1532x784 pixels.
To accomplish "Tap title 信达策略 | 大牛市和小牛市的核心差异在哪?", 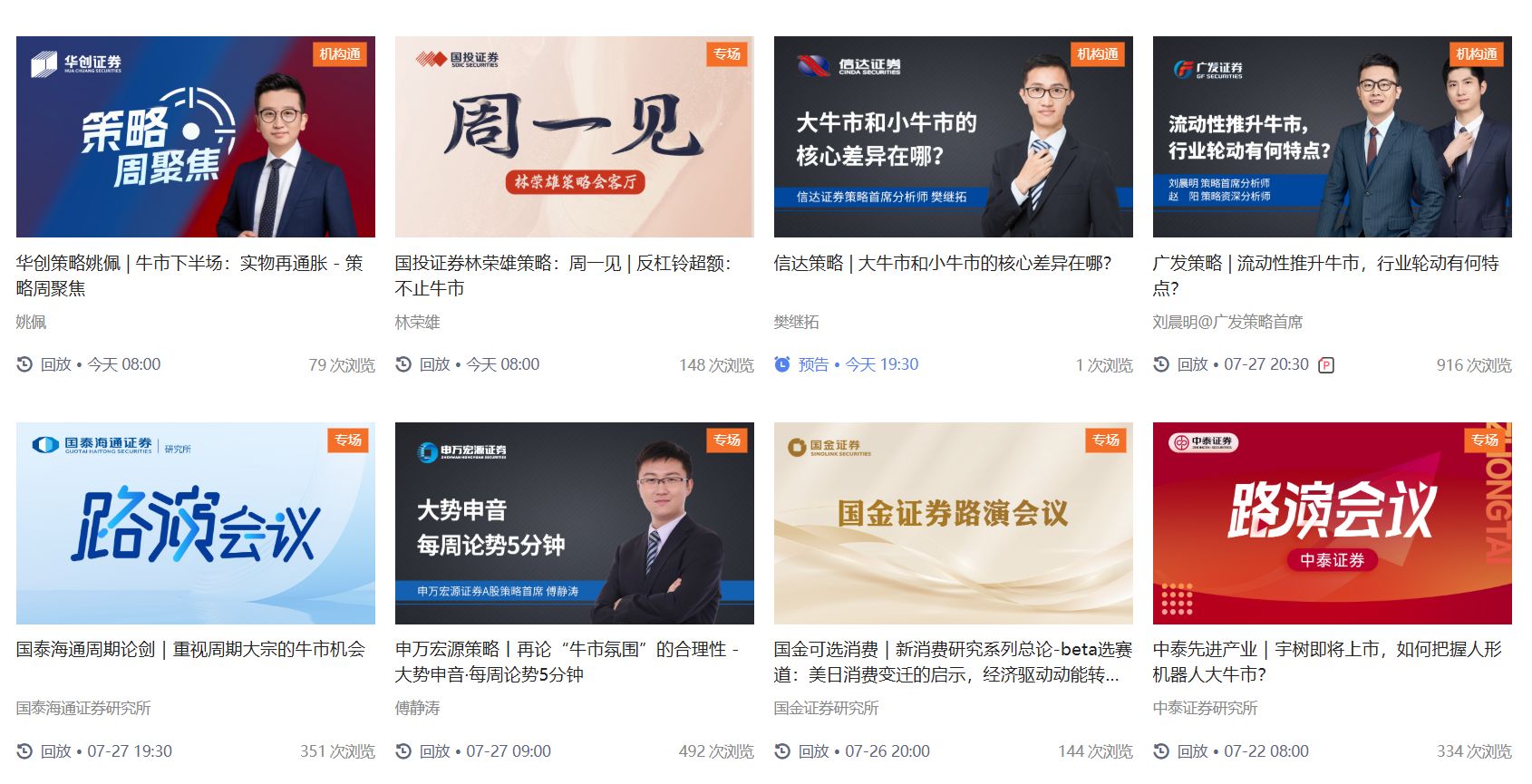I will 942,264.
